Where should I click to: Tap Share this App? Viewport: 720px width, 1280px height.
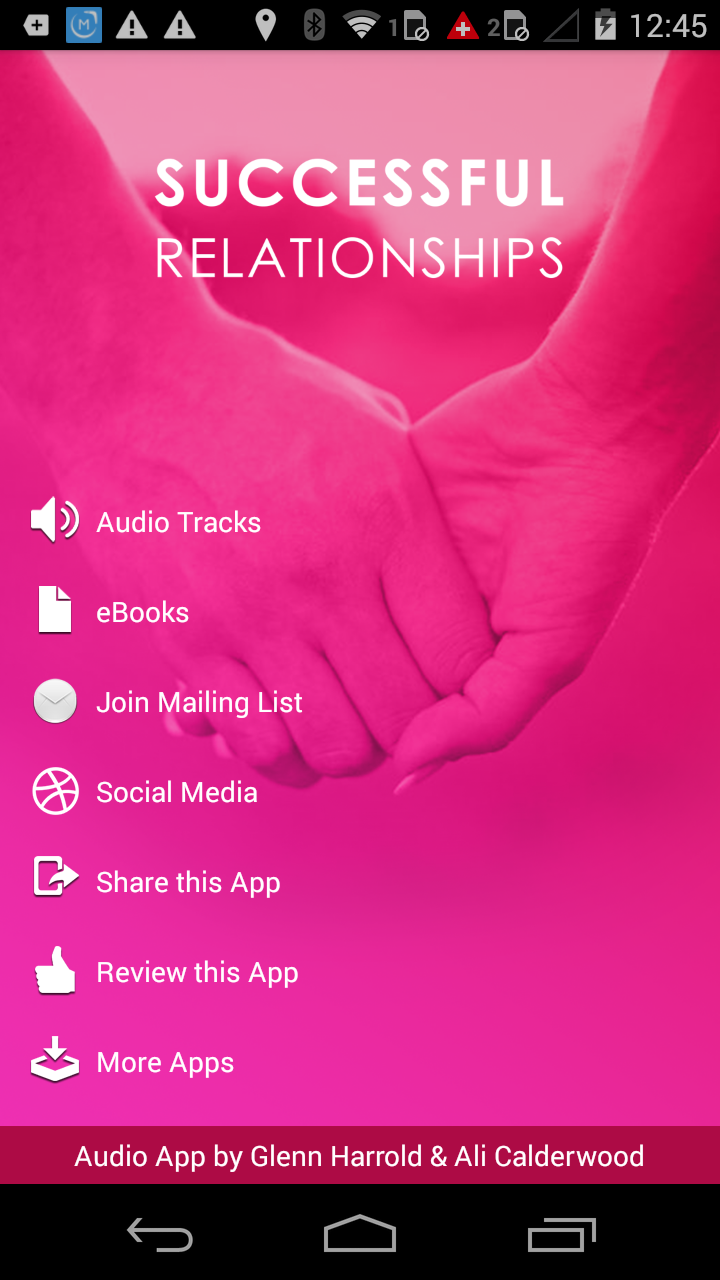pos(187,882)
